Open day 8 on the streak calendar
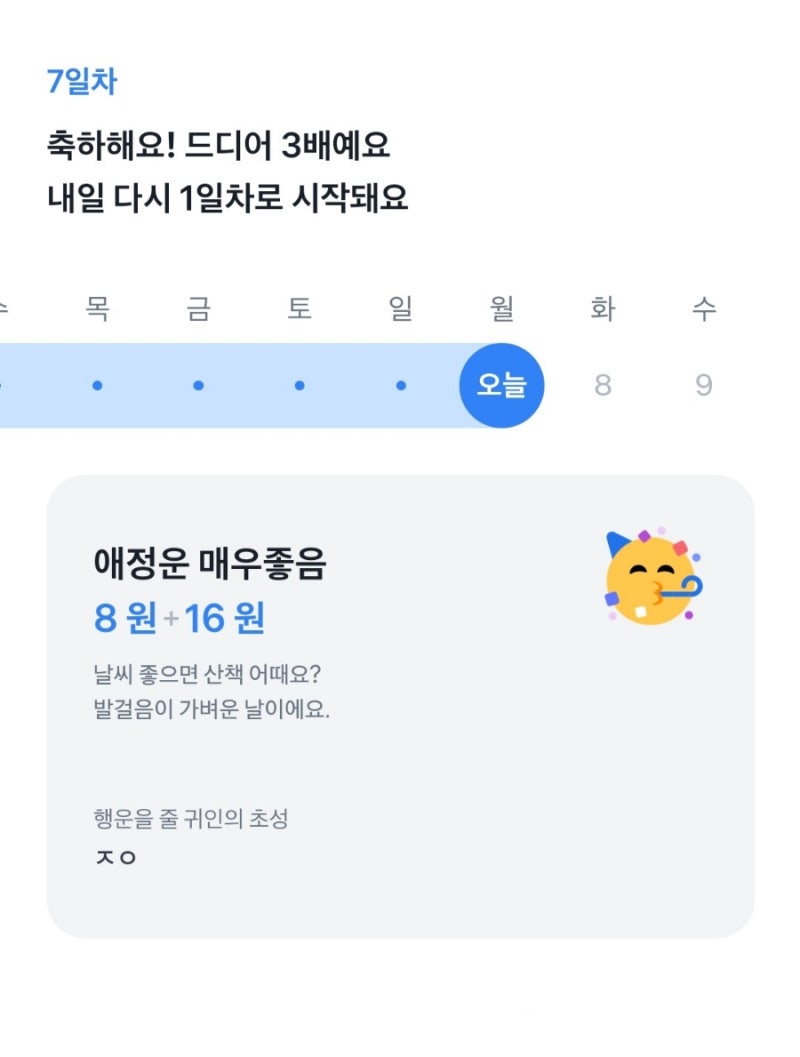The width and height of the screenshot is (800, 1057). (x=604, y=384)
